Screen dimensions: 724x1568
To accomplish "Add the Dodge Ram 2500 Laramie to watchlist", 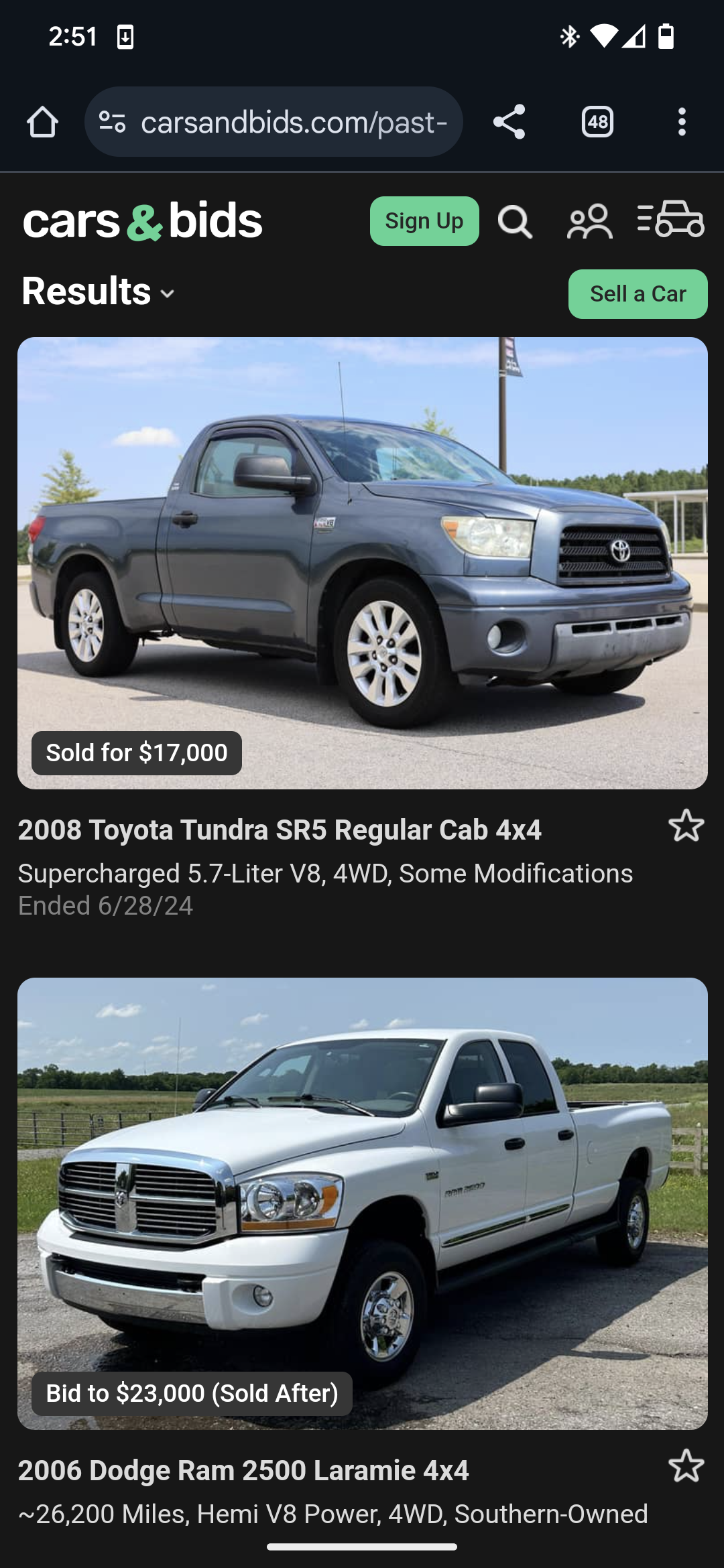I will click(x=686, y=1466).
